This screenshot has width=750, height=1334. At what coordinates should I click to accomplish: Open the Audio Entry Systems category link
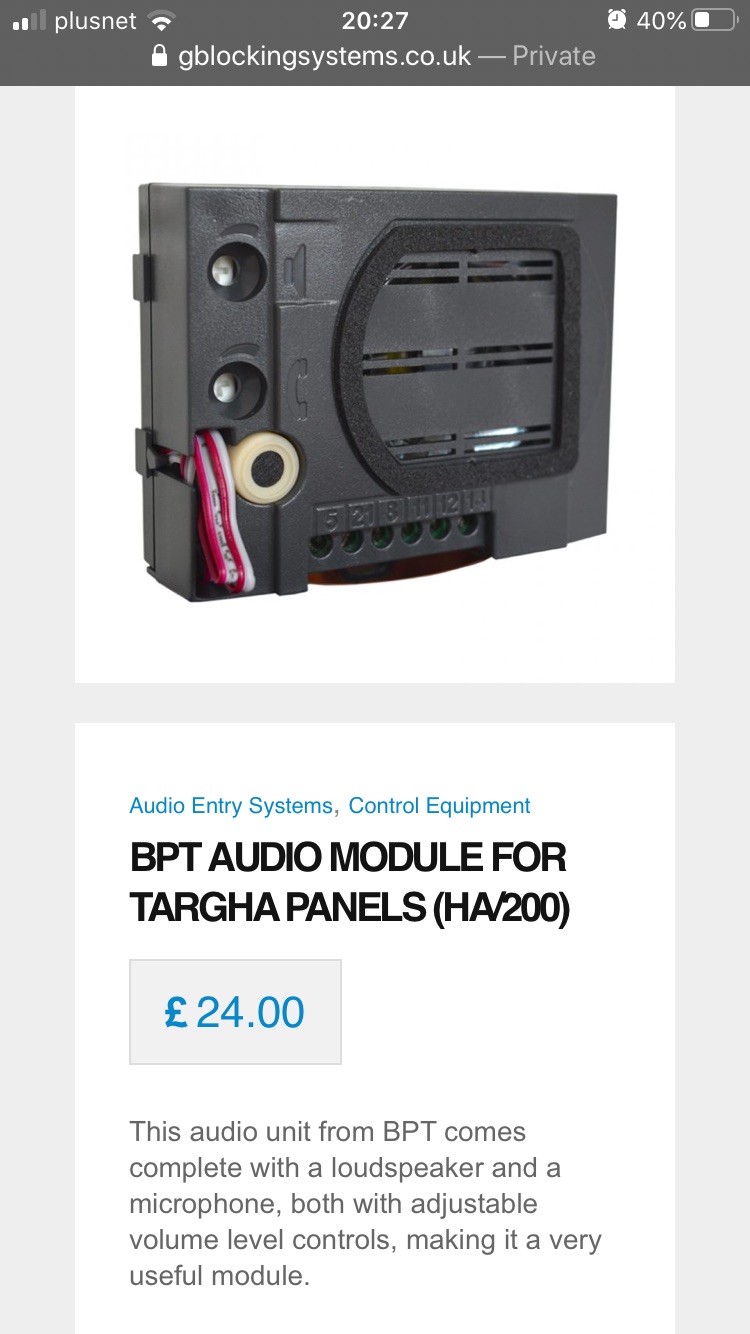(x=230, y=806)
